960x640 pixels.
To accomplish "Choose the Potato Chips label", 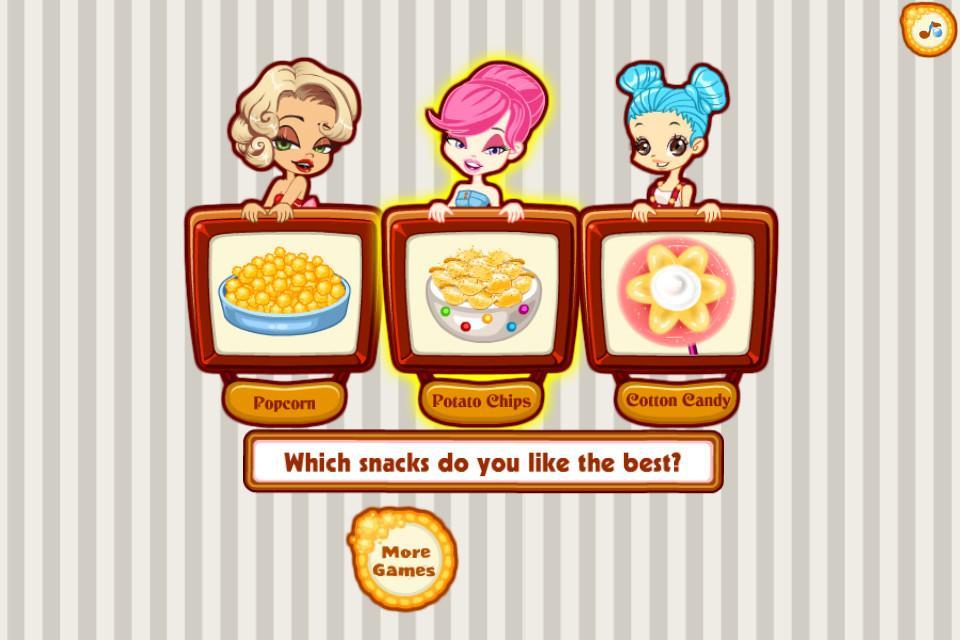I will pos(481,402).
